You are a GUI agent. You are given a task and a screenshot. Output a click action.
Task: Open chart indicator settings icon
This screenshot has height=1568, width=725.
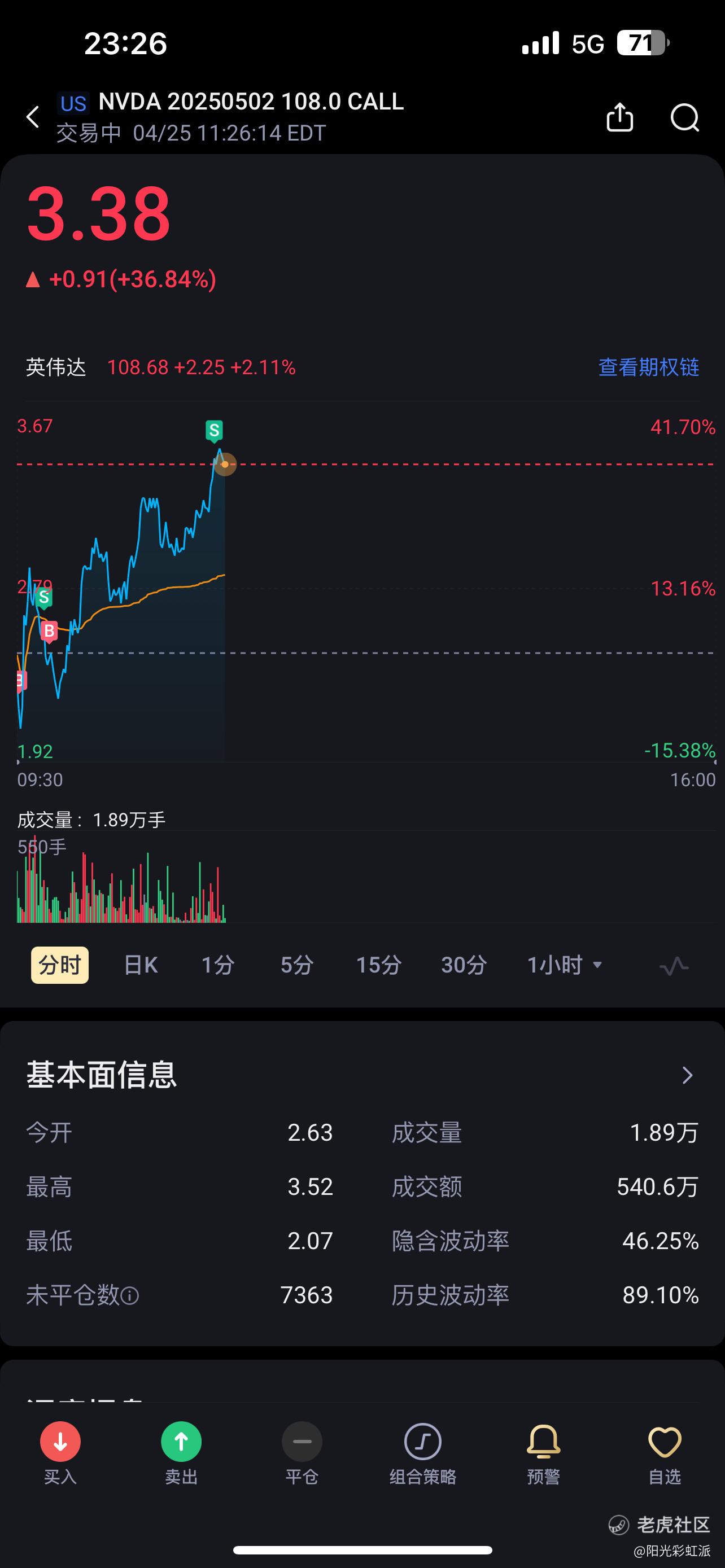pos(674,965)
